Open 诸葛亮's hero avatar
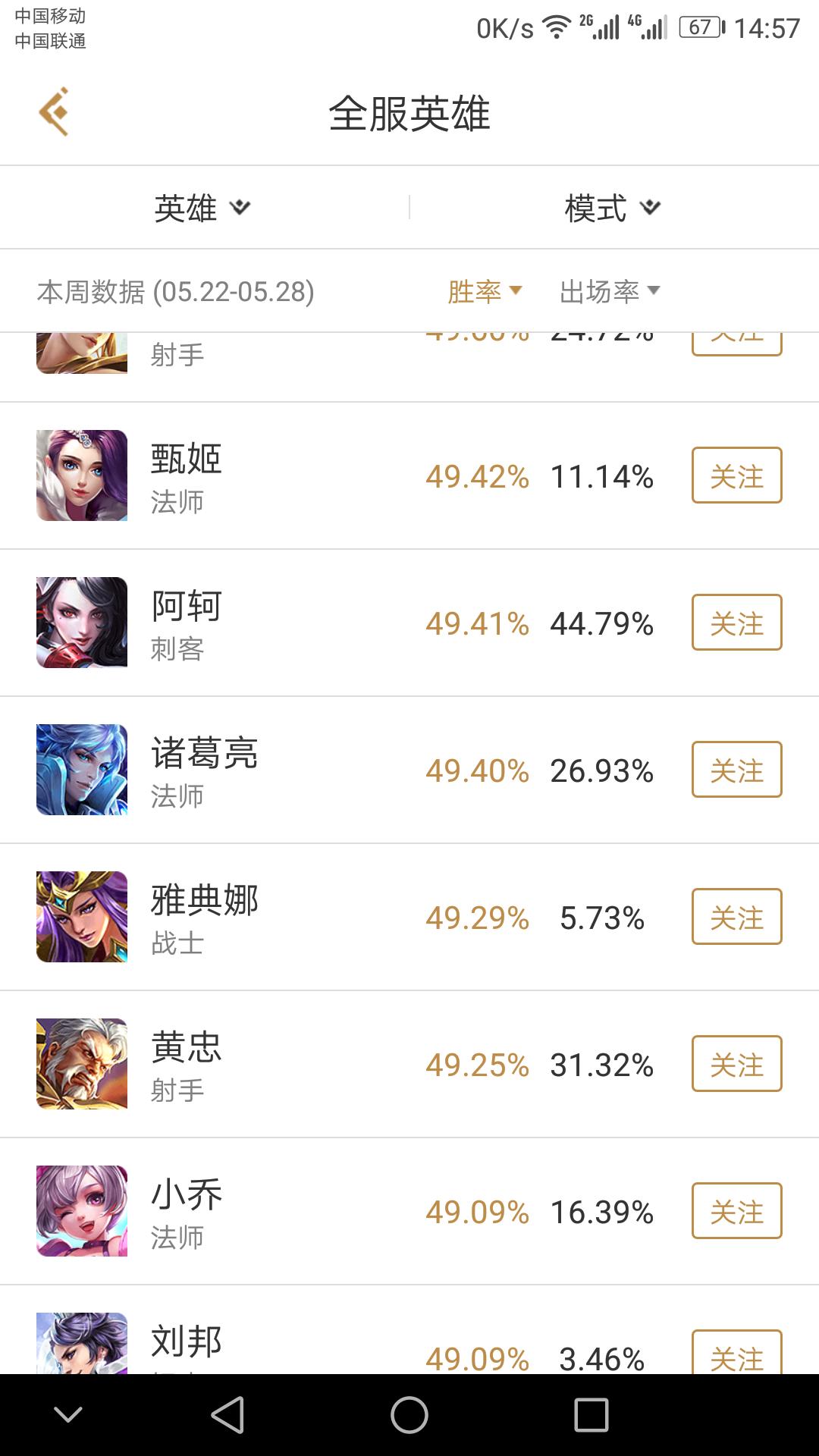The height and width of the screenshot is (1456, 819). pyautogui.click(x=82, y=770)
